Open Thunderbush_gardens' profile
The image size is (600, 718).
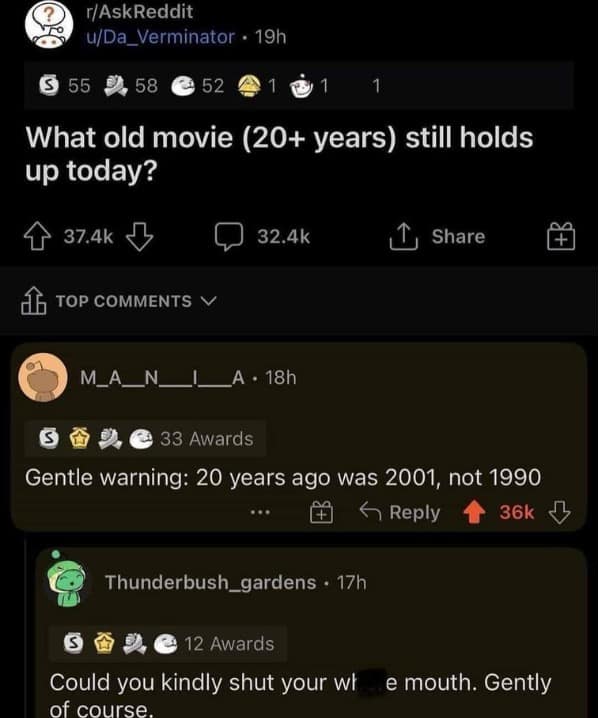[x=210, y=582]
